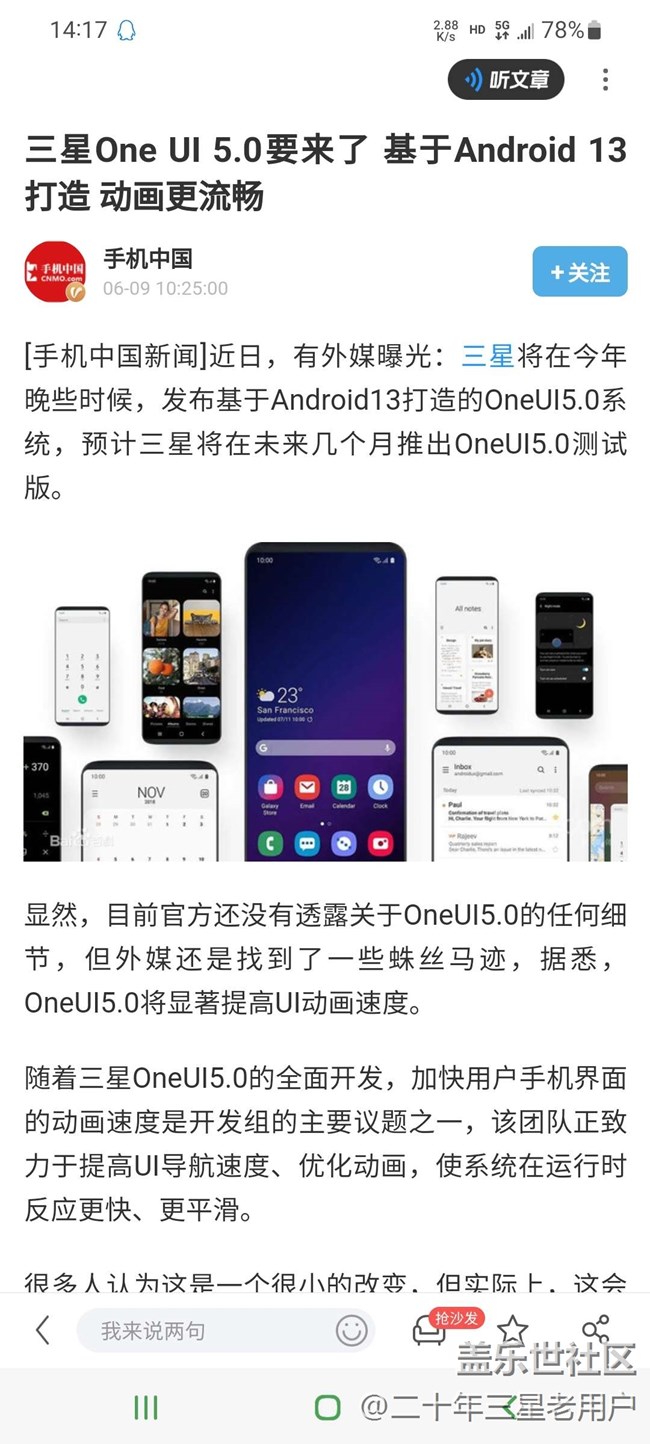Screen dimensions: 650x1444
Task: View the One UI phones image
Action: point(325,700)
